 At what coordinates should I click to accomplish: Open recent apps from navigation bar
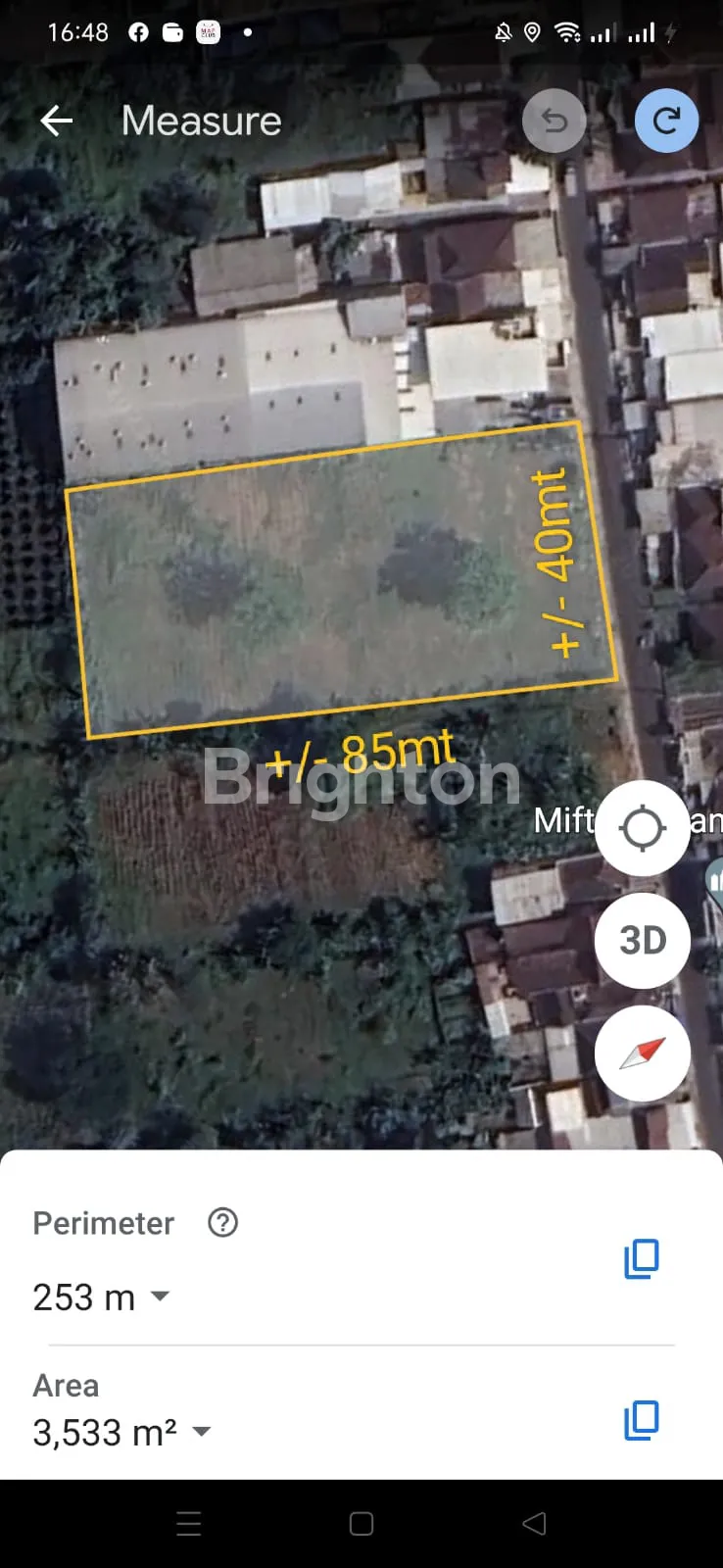pos(189,1524)
